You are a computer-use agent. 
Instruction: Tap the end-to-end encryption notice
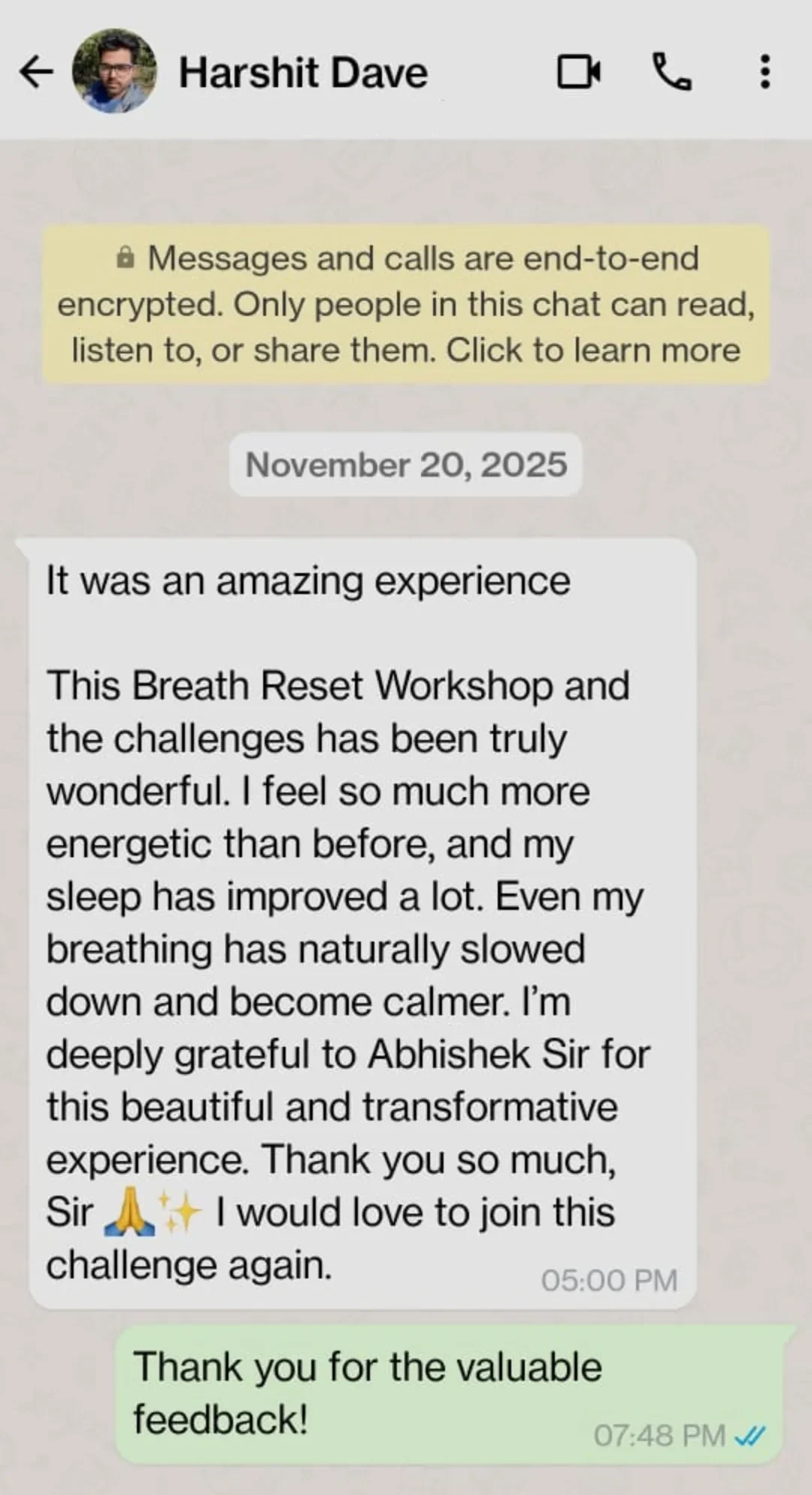406,305
